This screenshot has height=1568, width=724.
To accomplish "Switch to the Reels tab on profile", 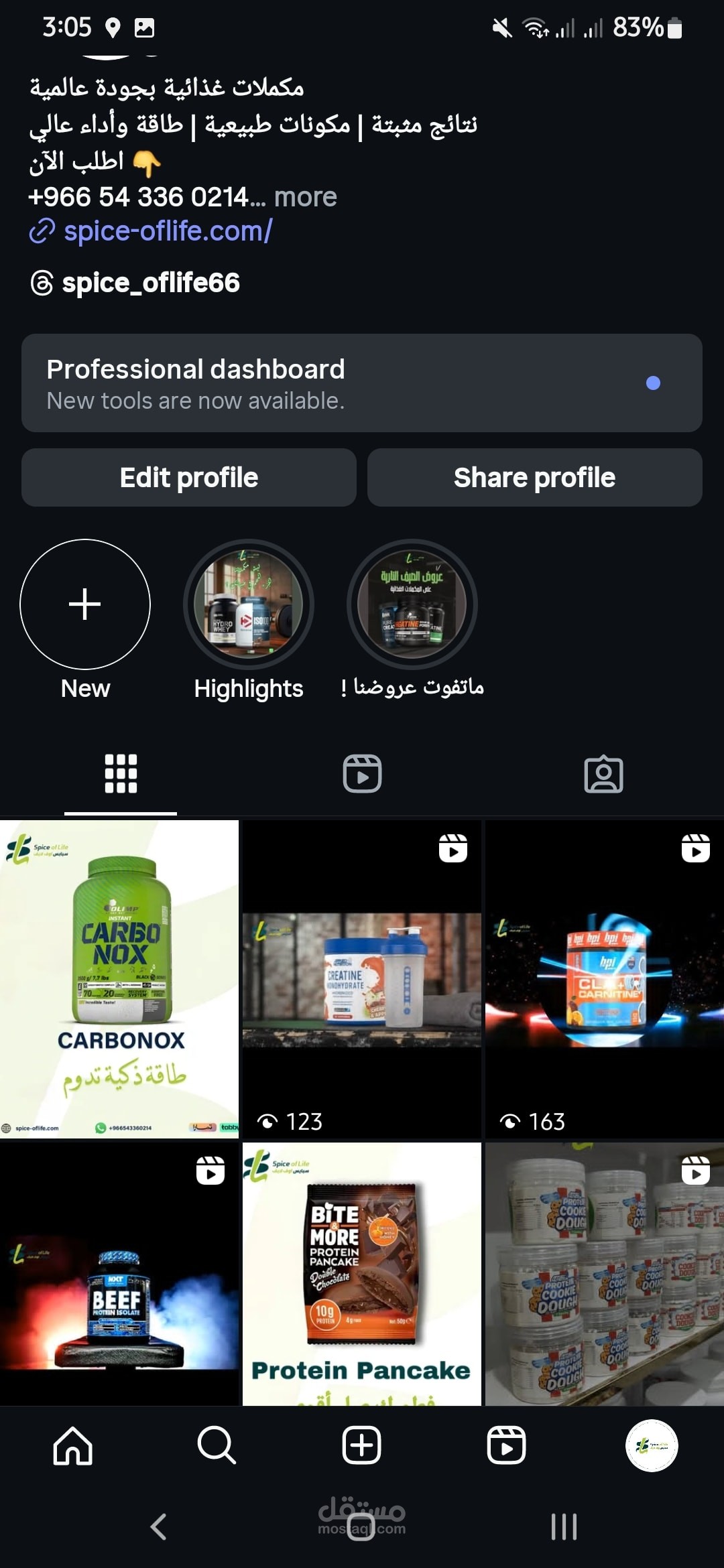I will pos(362,774).
